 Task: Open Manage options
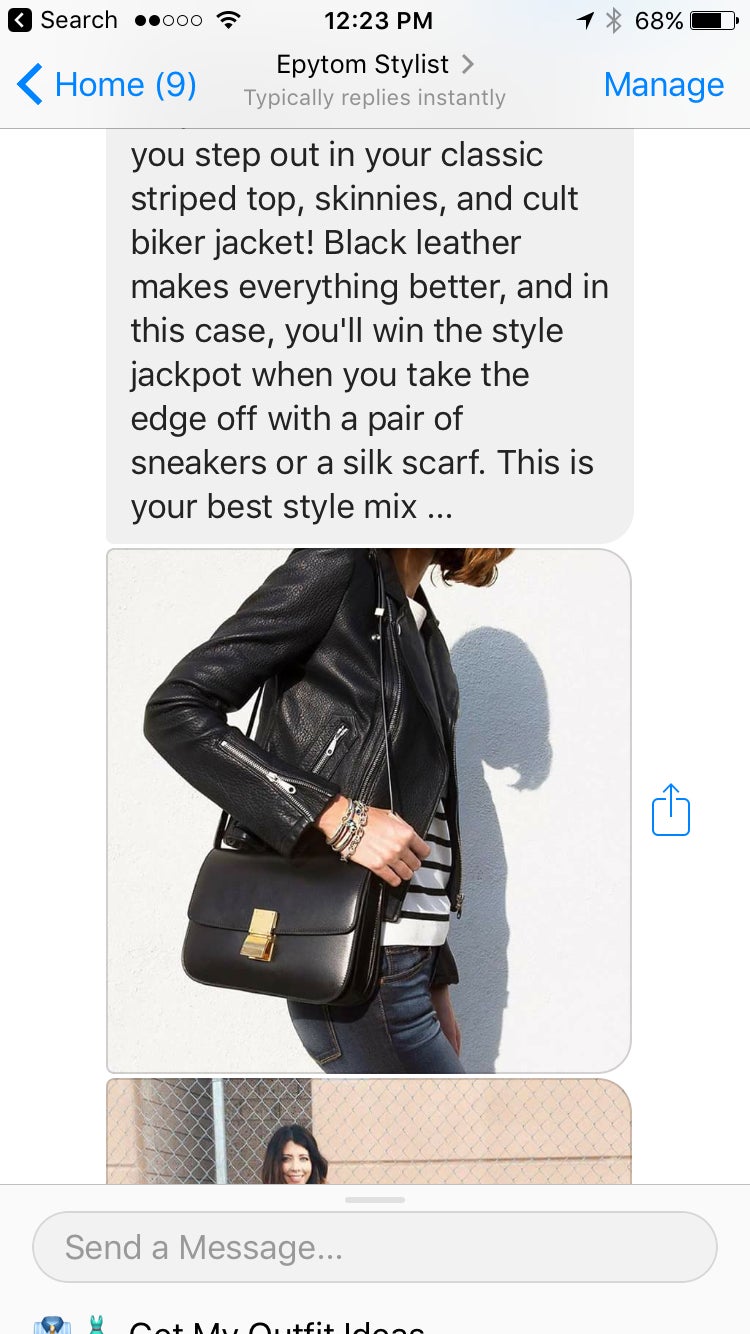tap(663, 85)
